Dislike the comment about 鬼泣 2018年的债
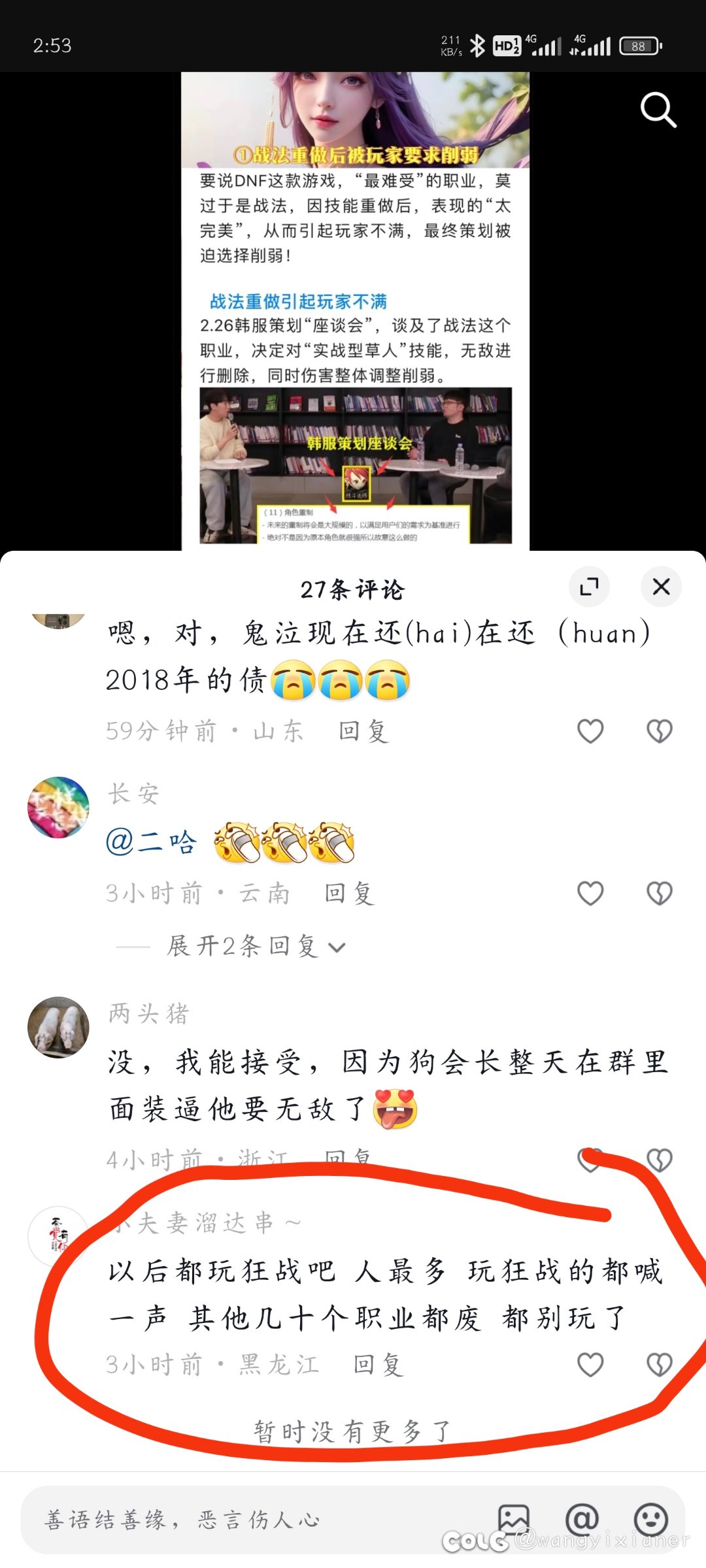Viewport: 706px width, 1568px height. tap(659, 731)
